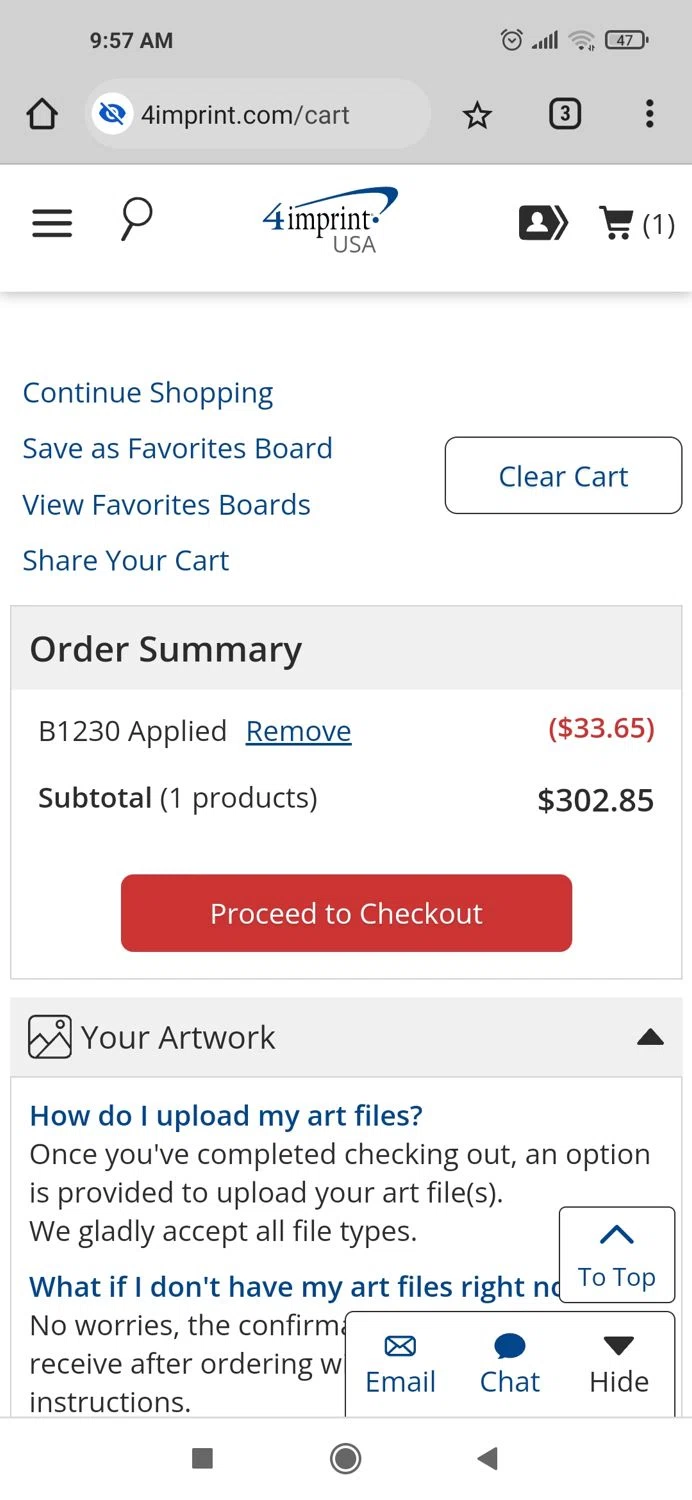Open the site search magnifier
This screenshot has height=1500, width=692.
pyautogui.click(x=136, y=219)
